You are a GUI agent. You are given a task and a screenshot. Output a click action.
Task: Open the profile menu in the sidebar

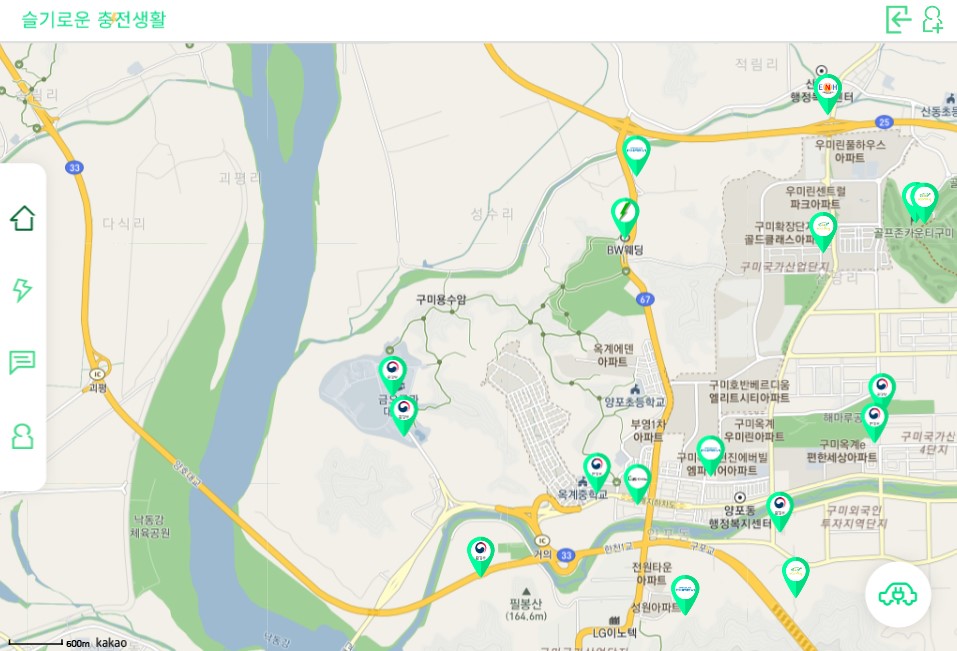click(x=23, y=436)
